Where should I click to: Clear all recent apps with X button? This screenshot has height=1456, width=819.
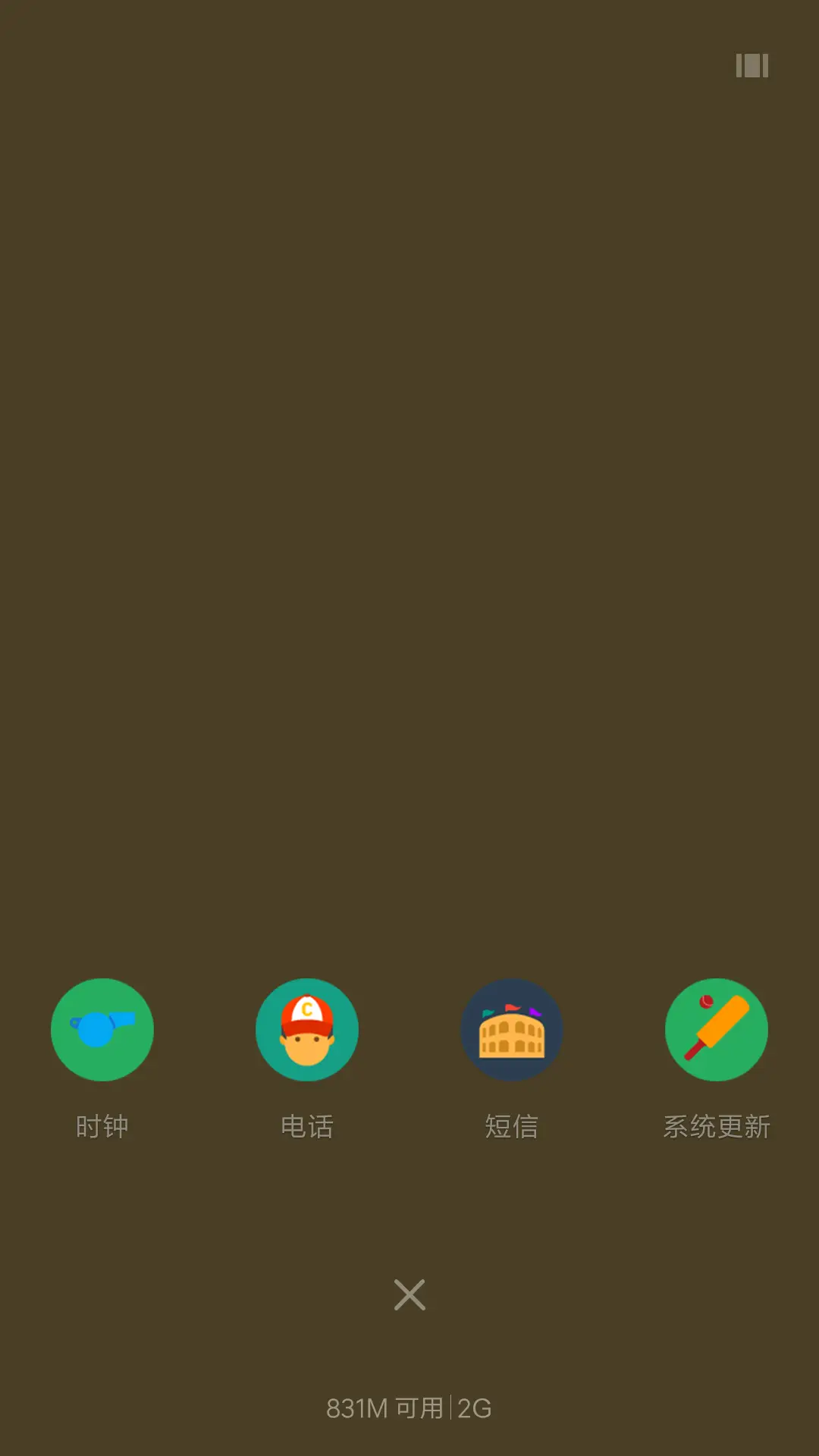coord(409,1294)
